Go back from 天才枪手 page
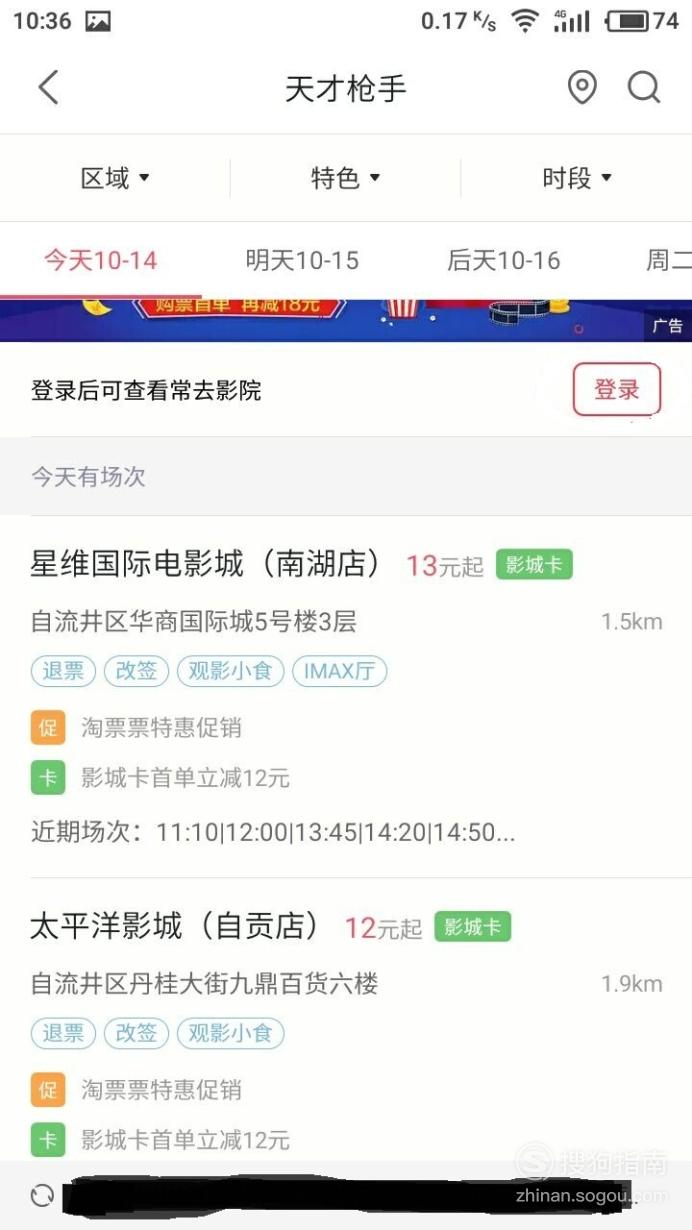Screen dimensions: 692x1230 [x=48, y=88]
